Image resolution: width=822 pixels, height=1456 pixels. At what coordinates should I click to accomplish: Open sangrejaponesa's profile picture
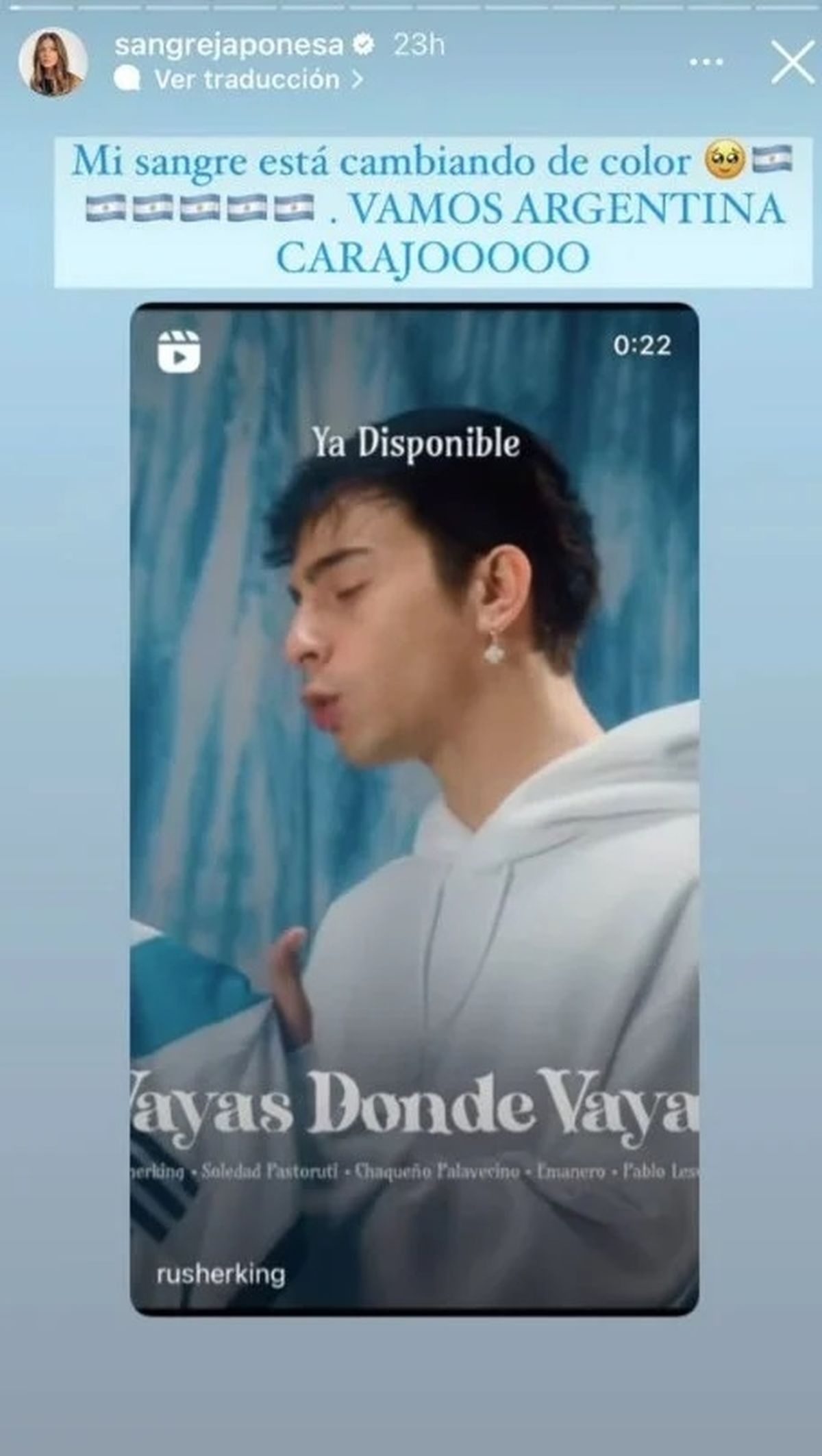pyautogui.click(x=53, y=62)
